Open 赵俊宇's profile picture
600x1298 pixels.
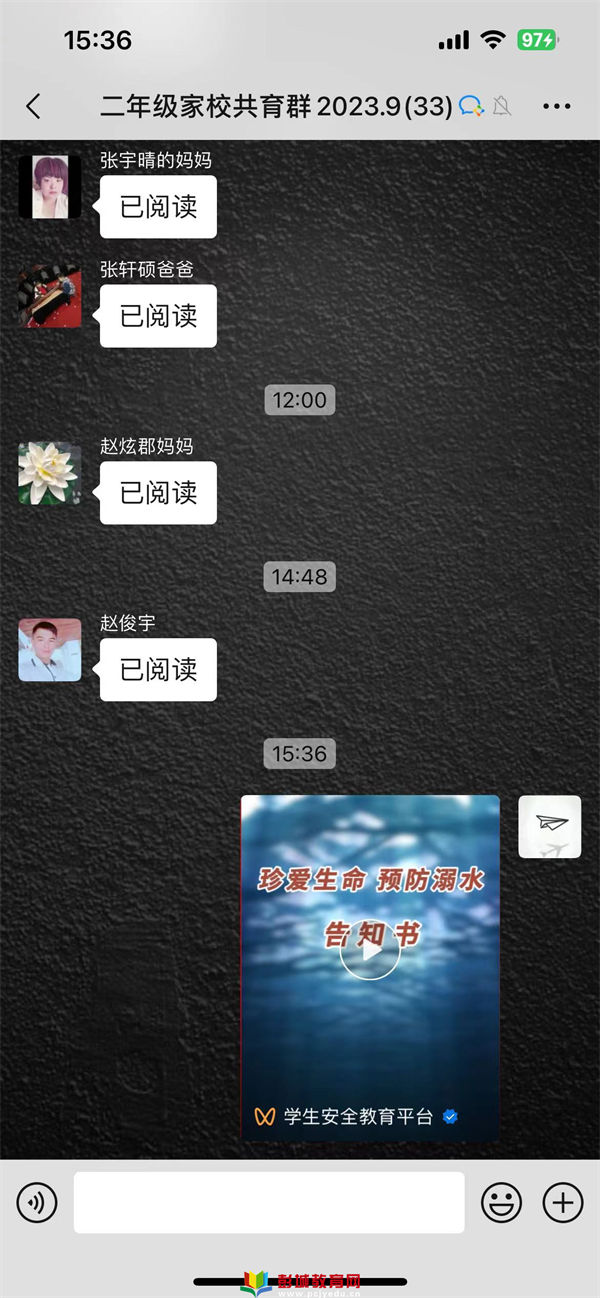(x=49, y=650)
